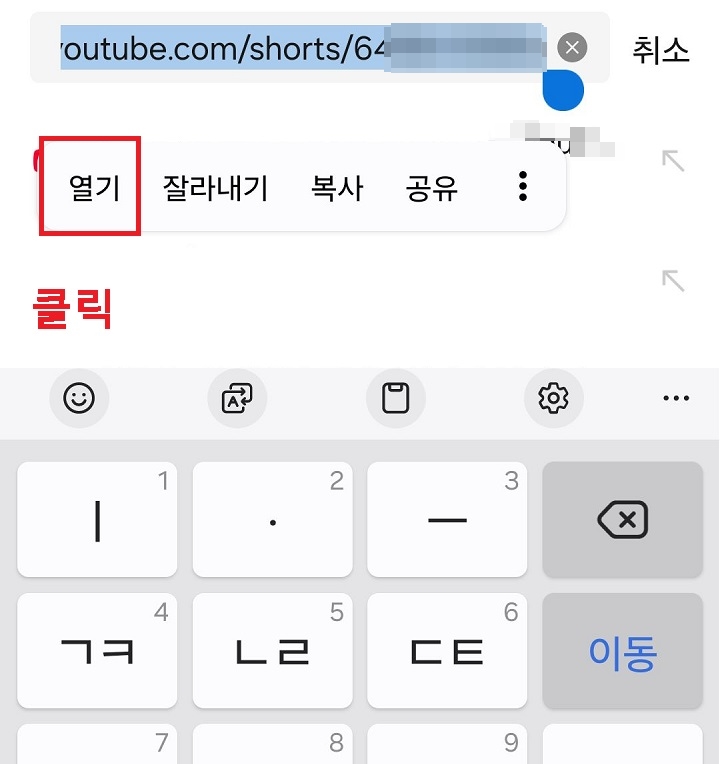720x764 pixels.
Task: Expand more keyboard options with the ellipsis icon
Action: point(676,397)
